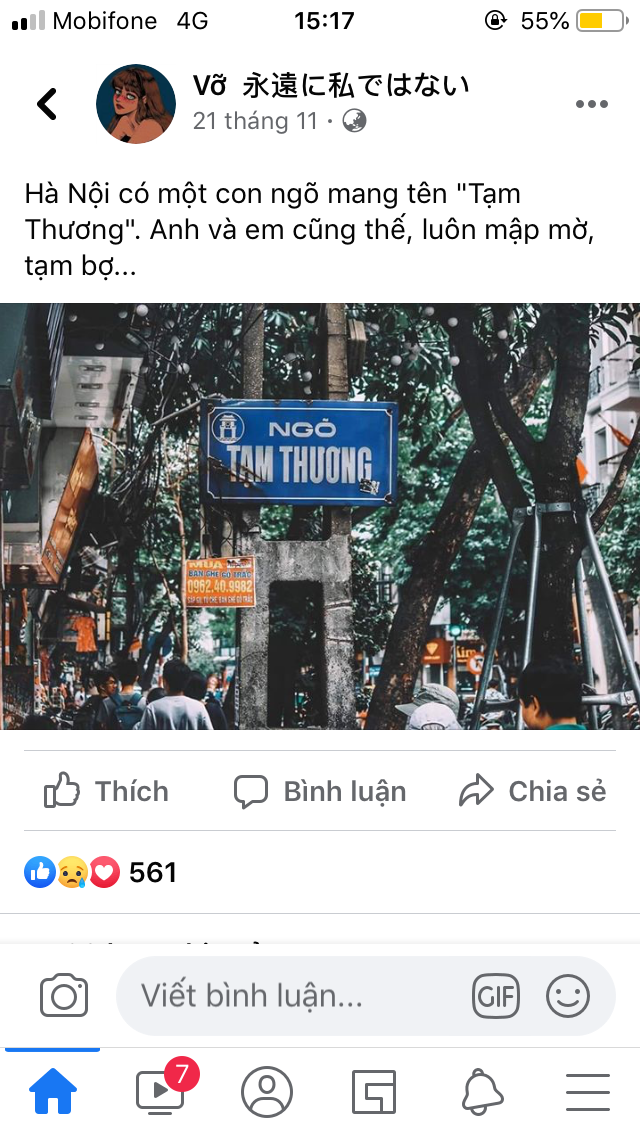The image size is (640, 1136).
Task: Like the post with Thích
Action: tap(107, 792)
